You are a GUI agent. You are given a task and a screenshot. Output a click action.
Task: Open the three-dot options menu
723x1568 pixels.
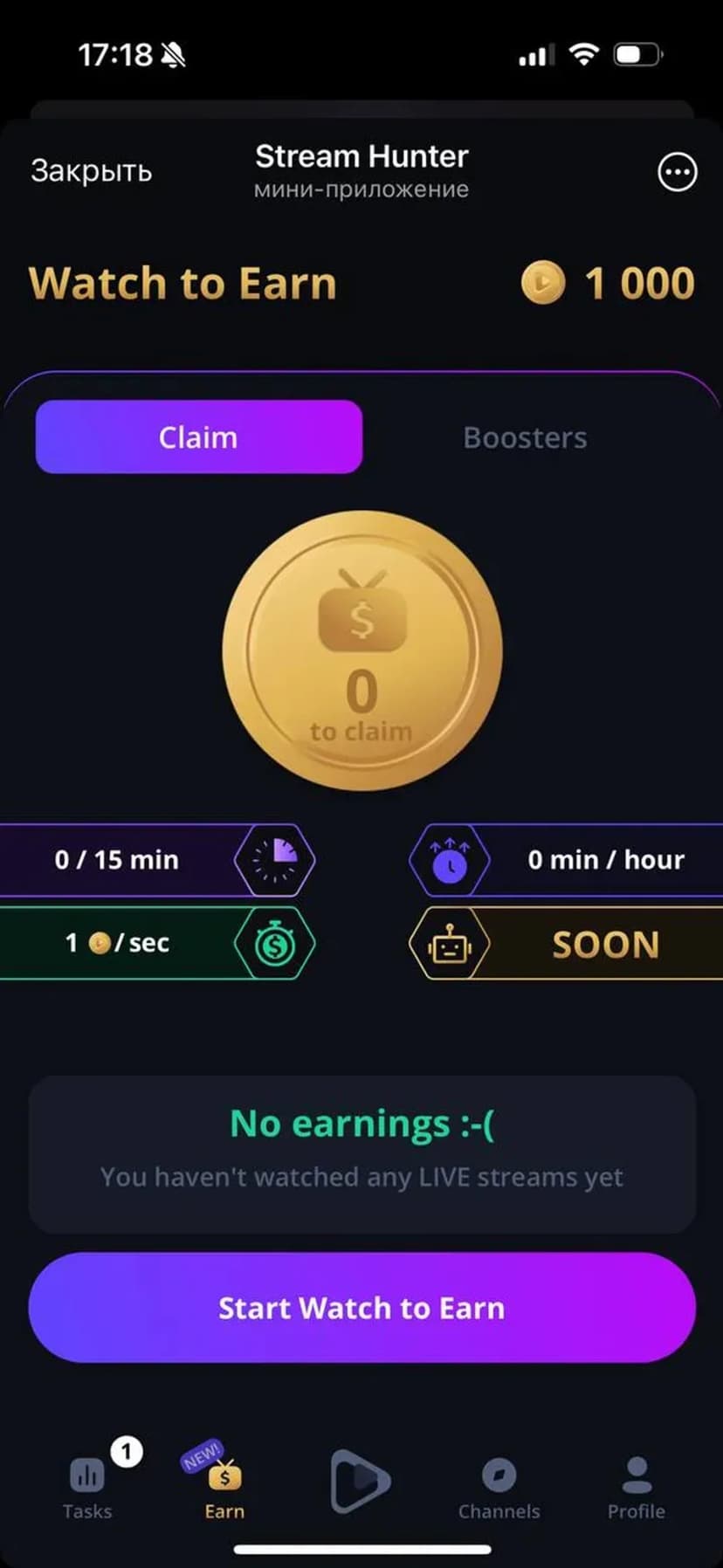point(677,172)
